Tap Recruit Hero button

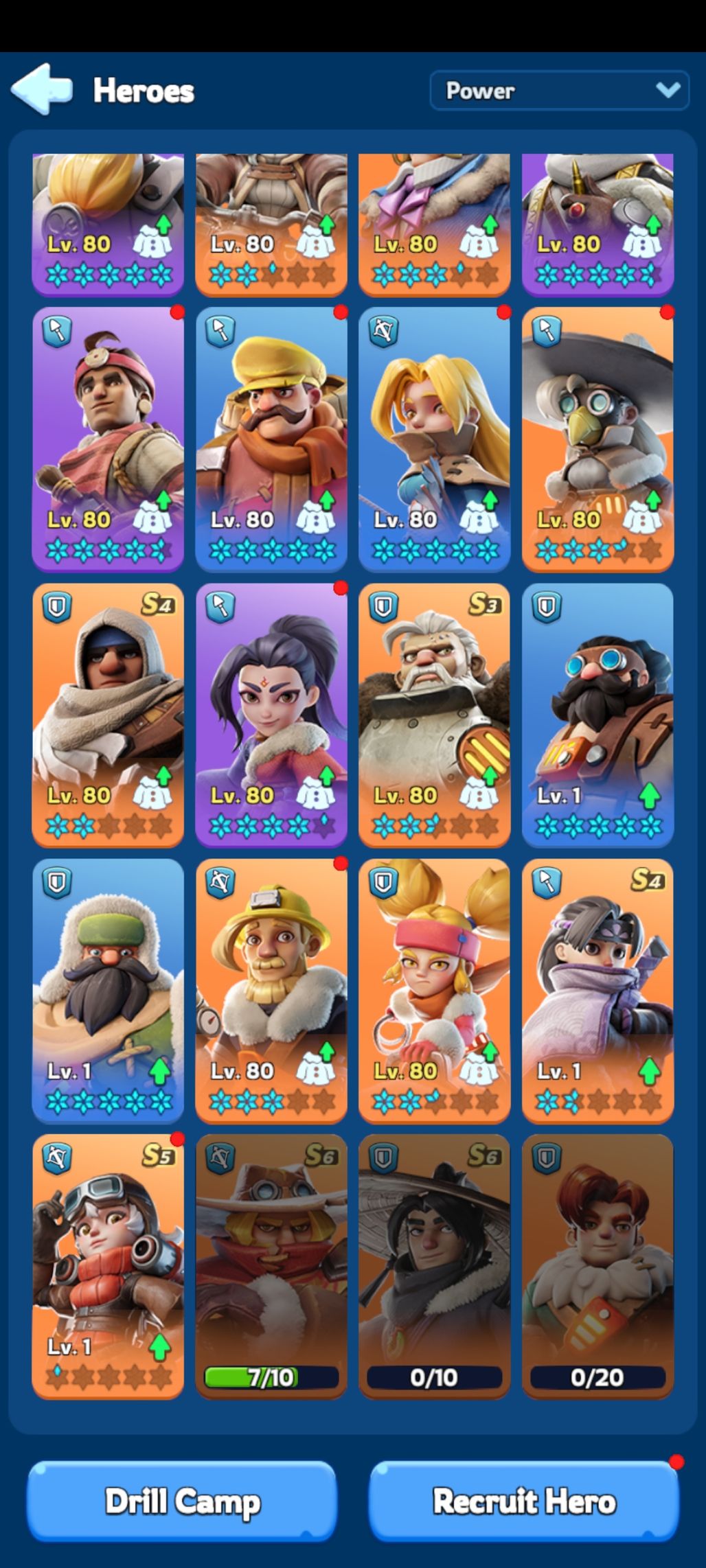pos(524,1501)
